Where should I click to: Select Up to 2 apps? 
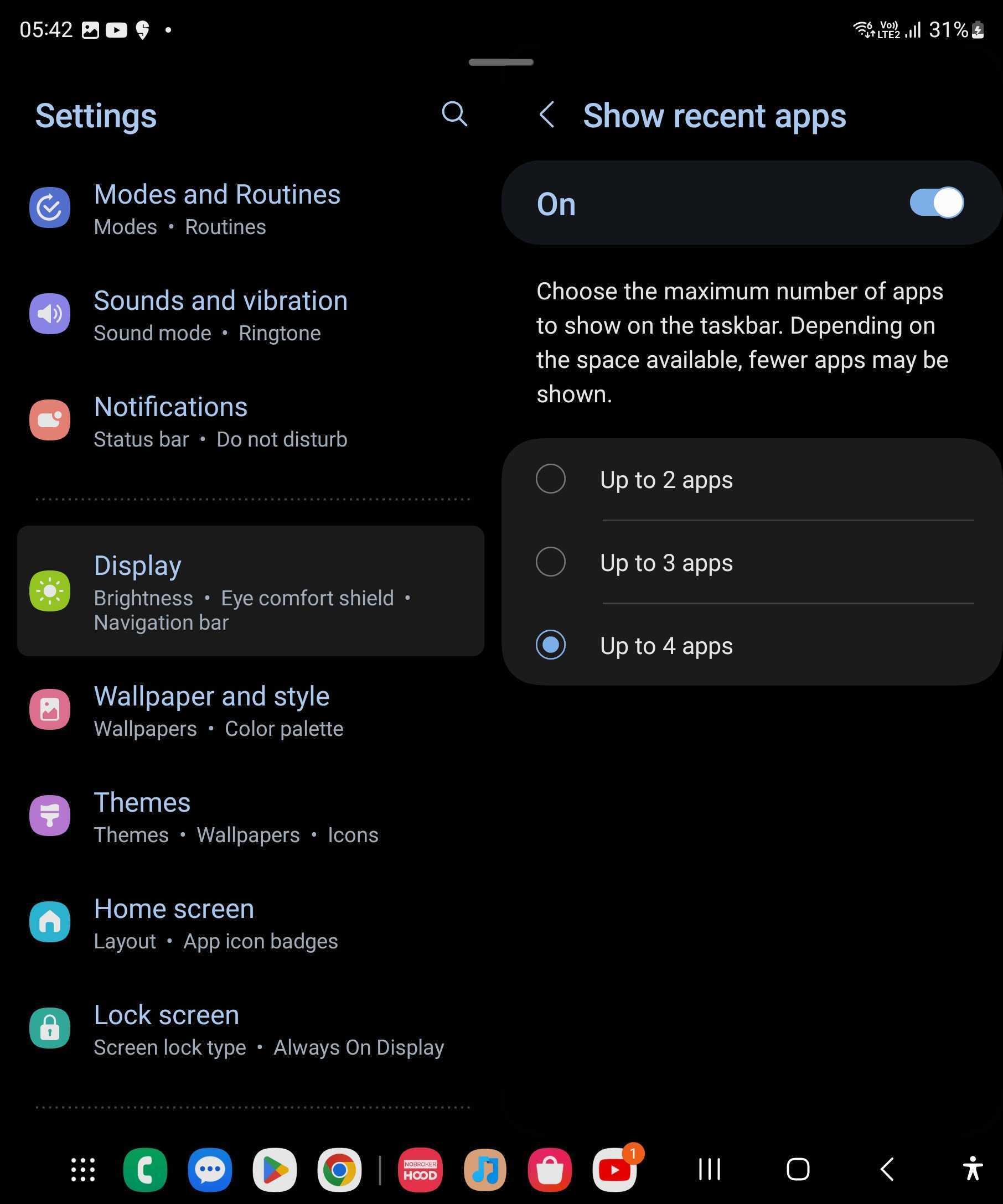pyautogui.click(x=551, y=479)
